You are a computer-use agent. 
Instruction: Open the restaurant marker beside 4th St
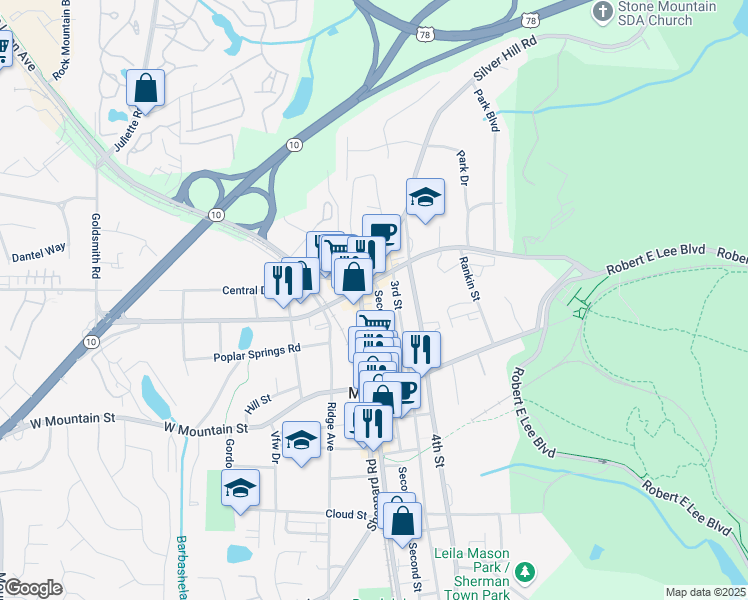[421, 350]
